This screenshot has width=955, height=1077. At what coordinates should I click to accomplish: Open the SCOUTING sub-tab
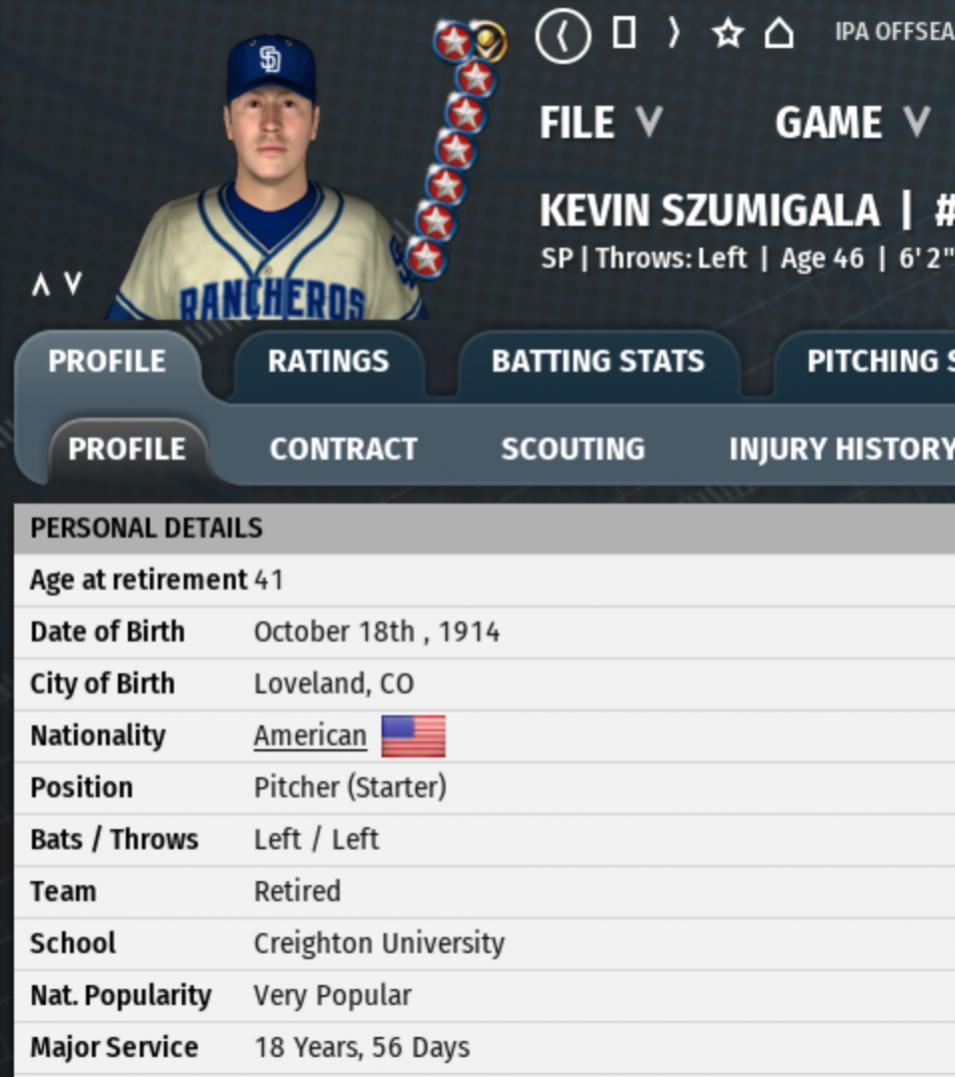pos(572,449)
